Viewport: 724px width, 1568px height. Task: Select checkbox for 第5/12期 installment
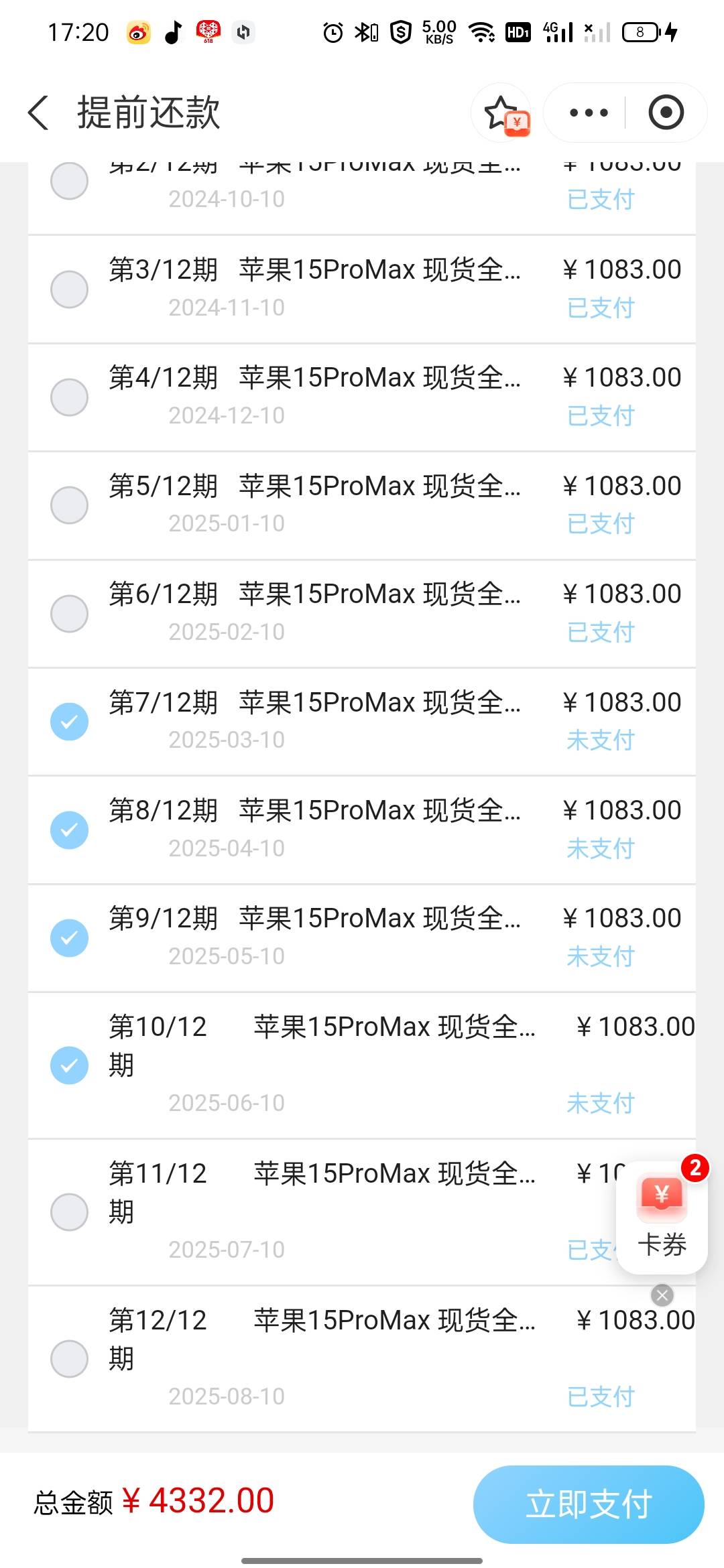[x=70, y=505]
